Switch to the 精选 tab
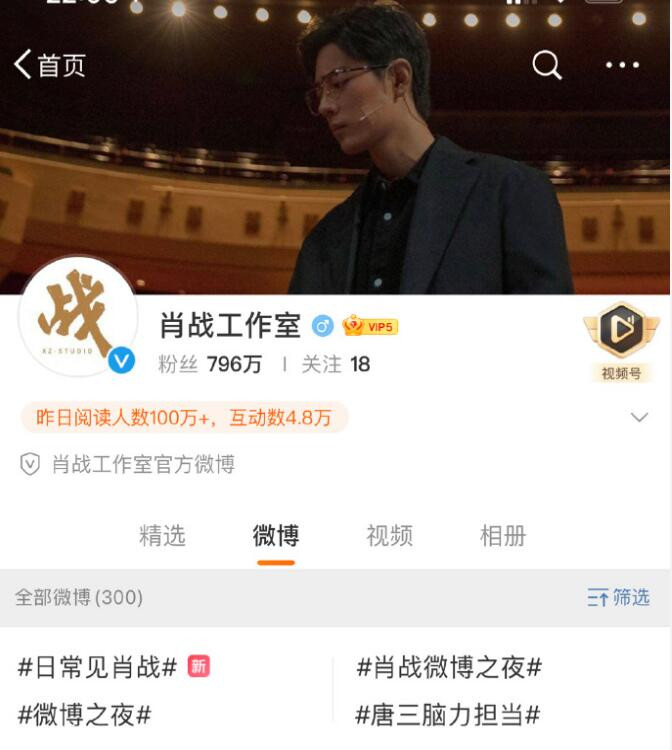The image size is (672, 750). (x=162, y=536)
